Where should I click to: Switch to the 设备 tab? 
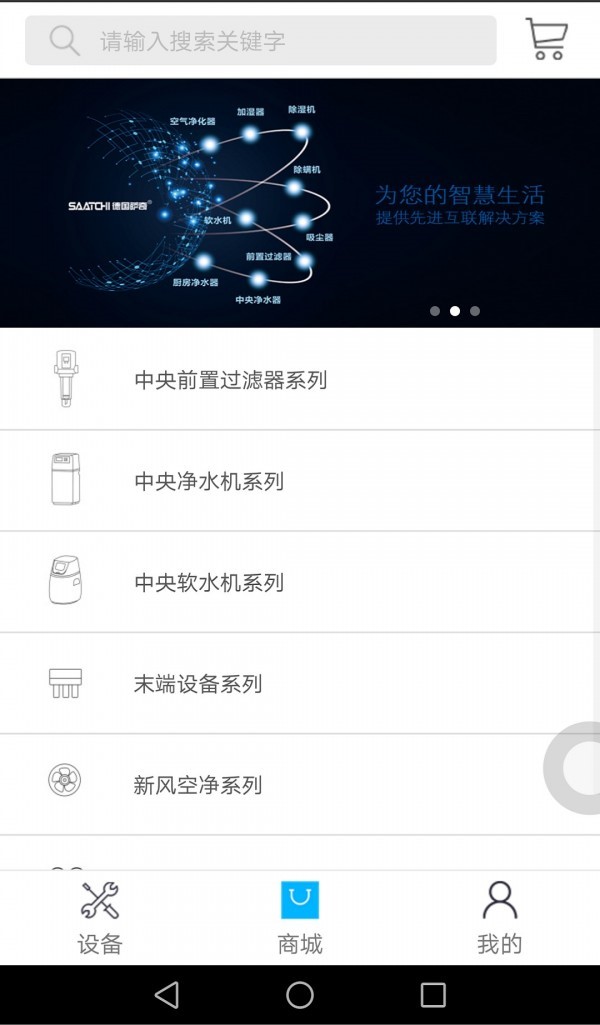coord(100,918)
